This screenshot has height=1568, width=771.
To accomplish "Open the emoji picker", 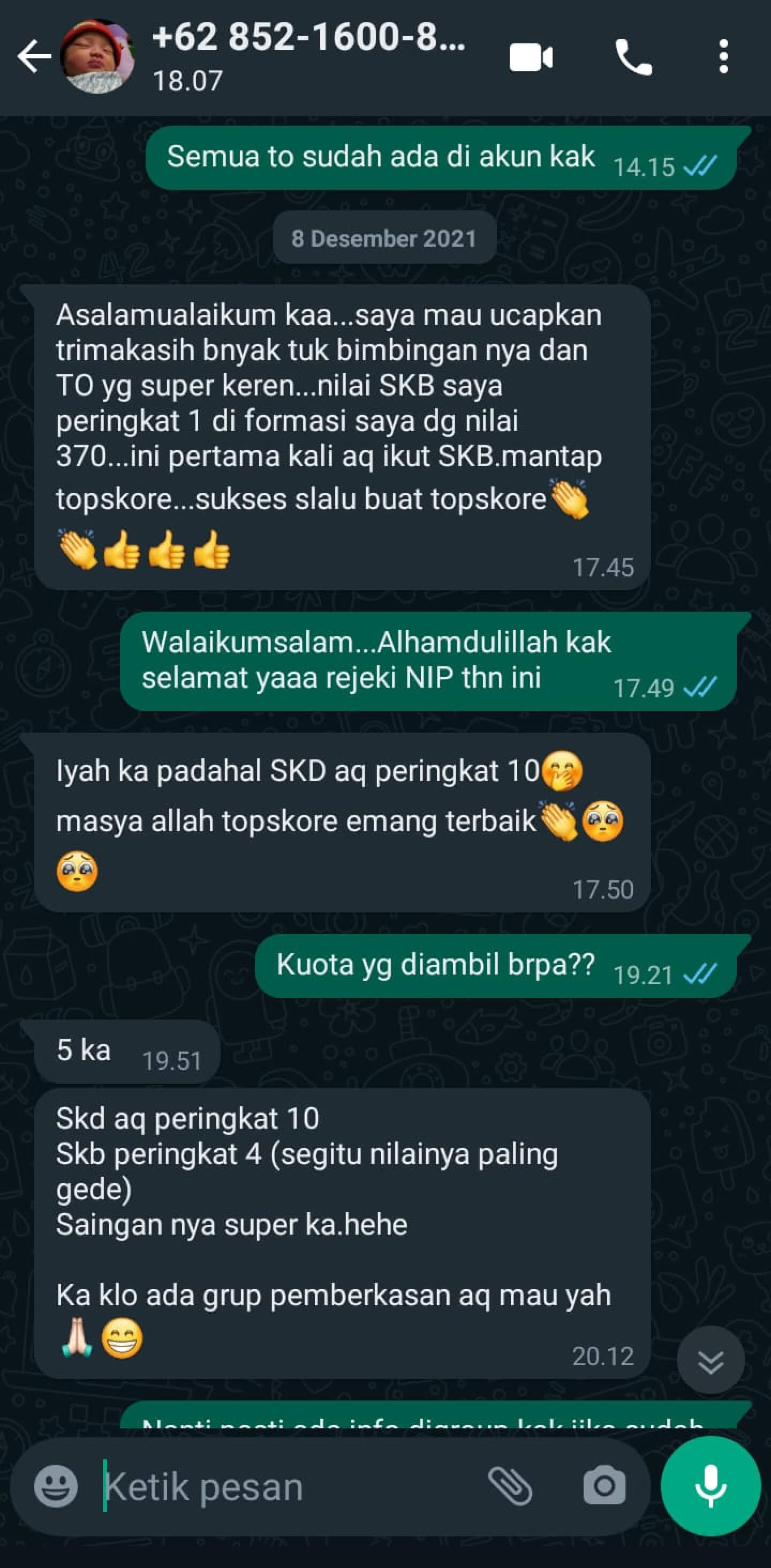I will 56,1487.
